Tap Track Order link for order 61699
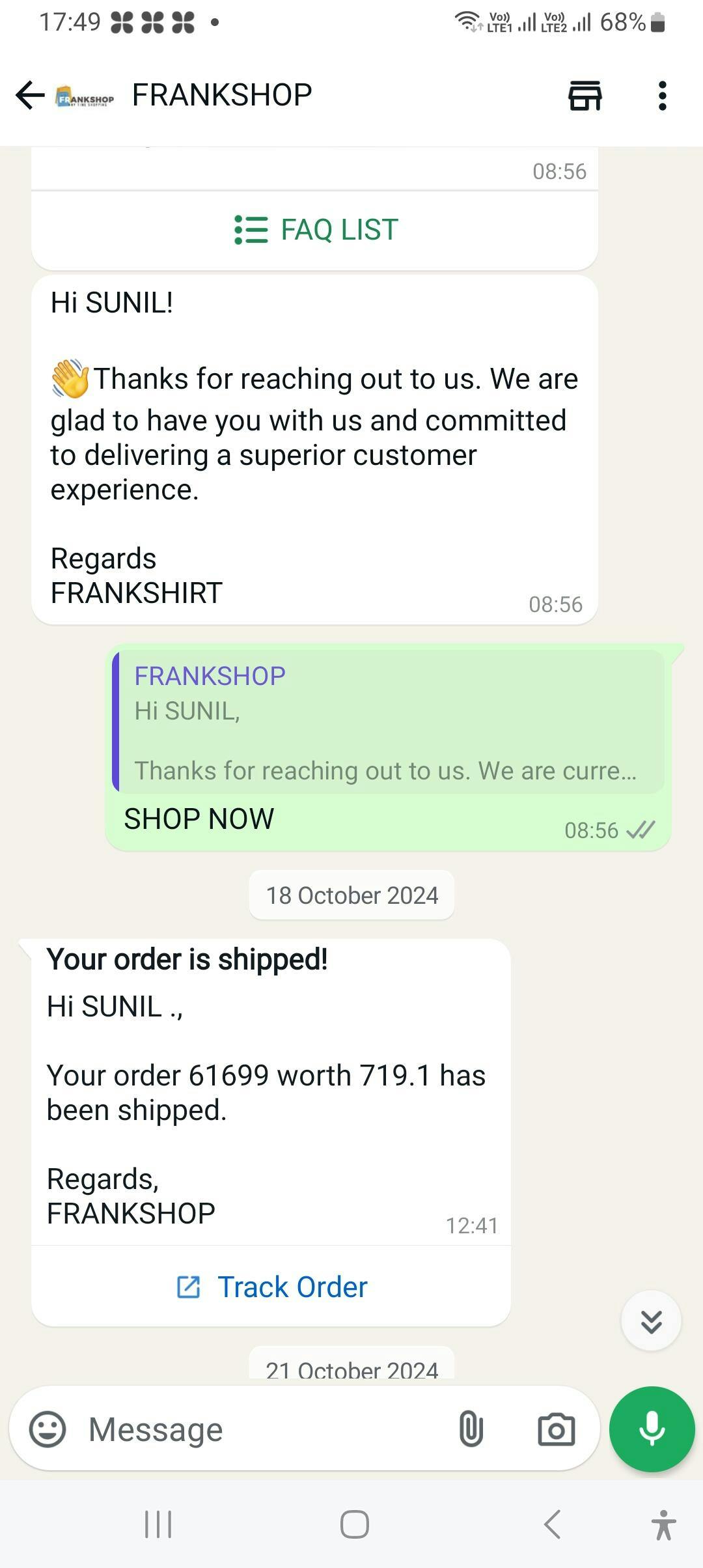Viewport: 703px width, 1568px height. click(x=271, y=1287)
